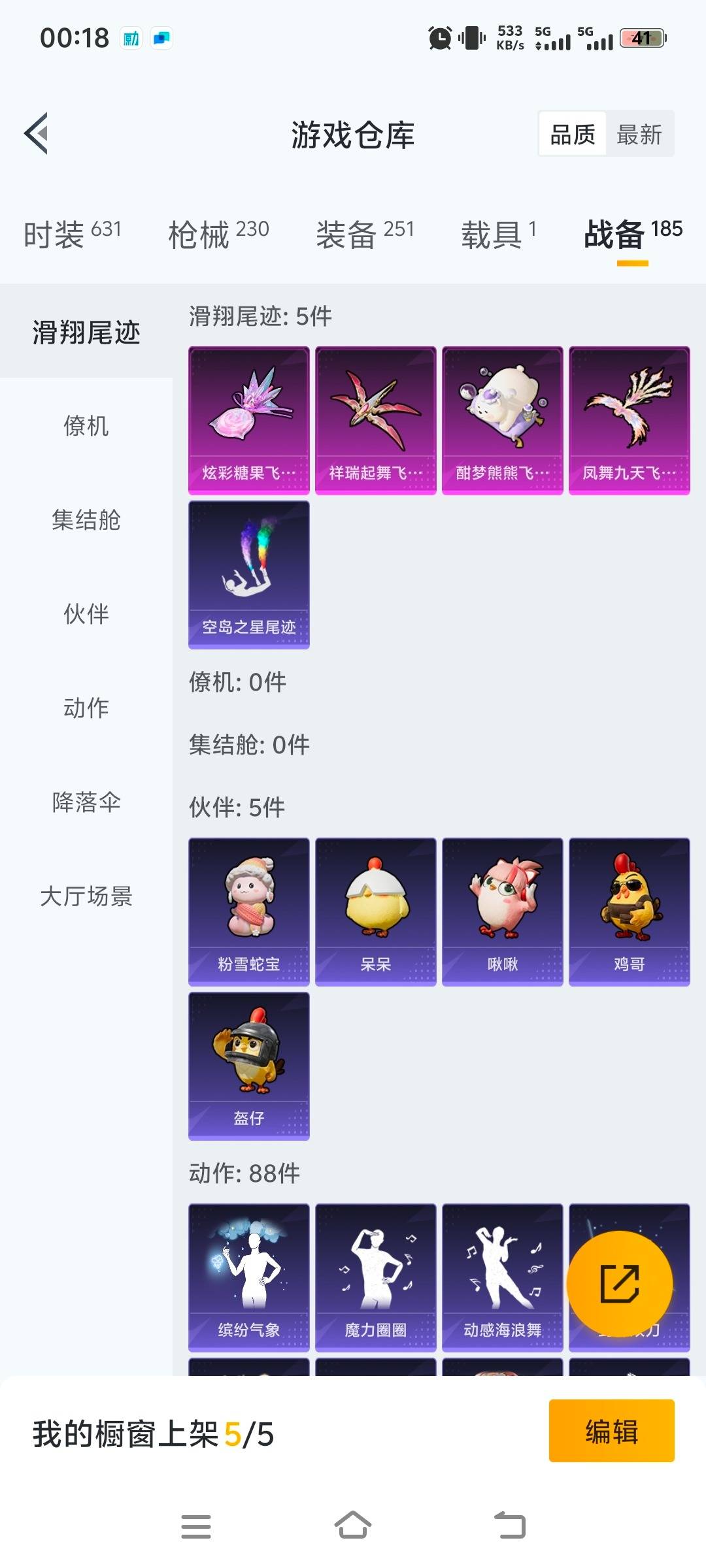The image size is (706, 1568).
Task: Tap the battery indicator showing 41
Action: click(x=643, y=39)
